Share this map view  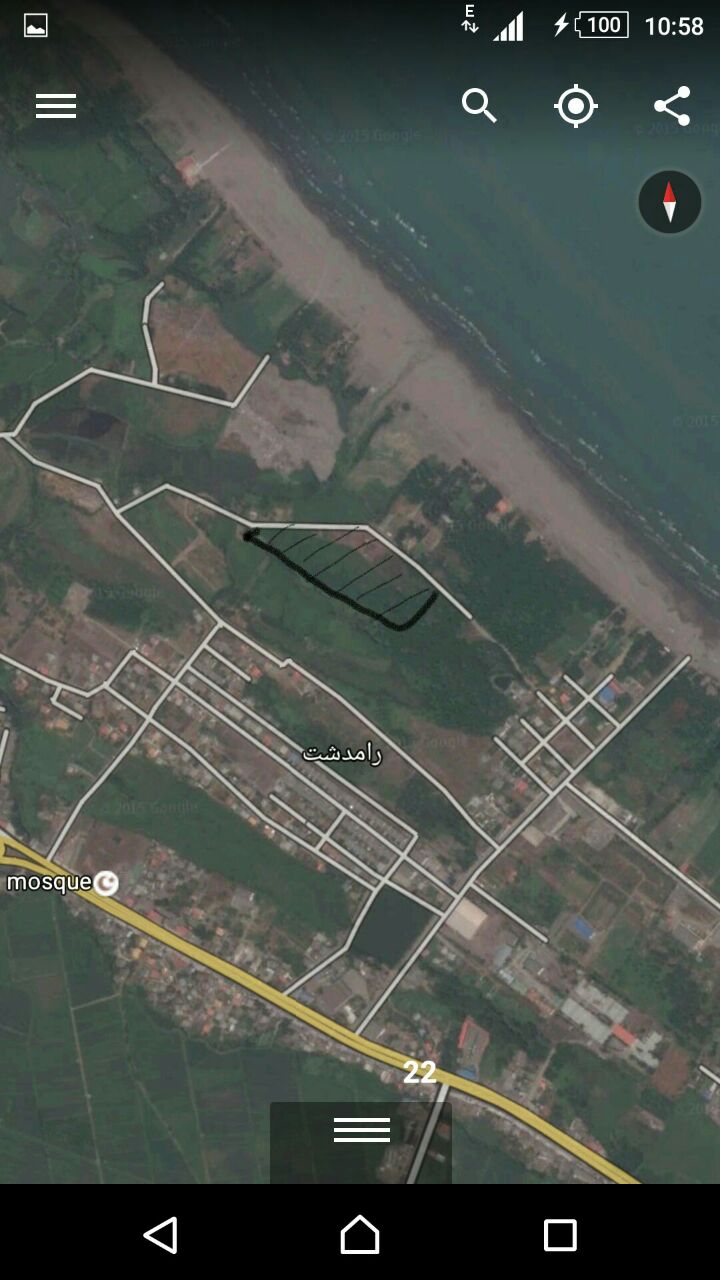point(672,106)
